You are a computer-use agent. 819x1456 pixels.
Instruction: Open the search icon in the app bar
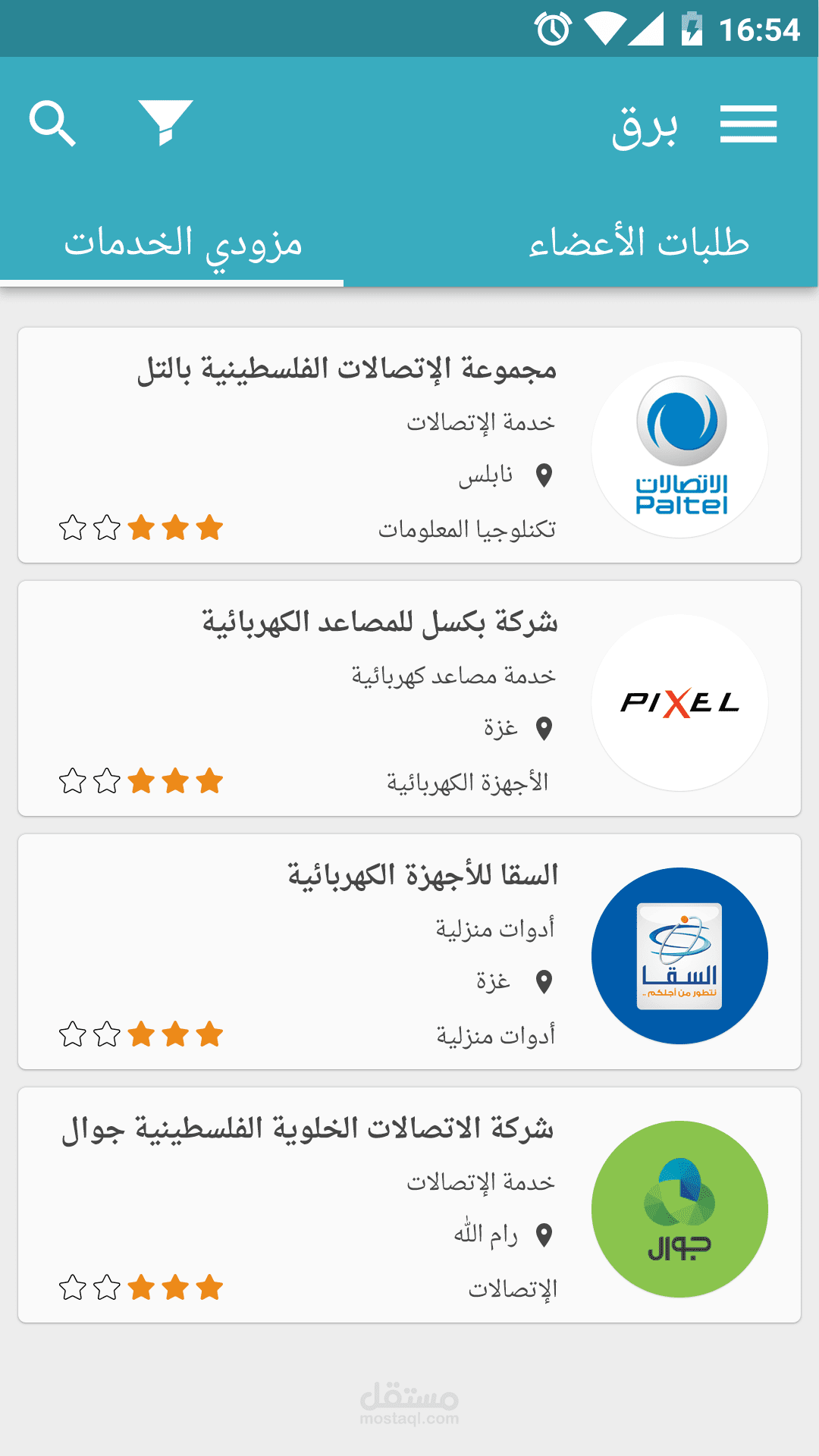coord(52,123)
